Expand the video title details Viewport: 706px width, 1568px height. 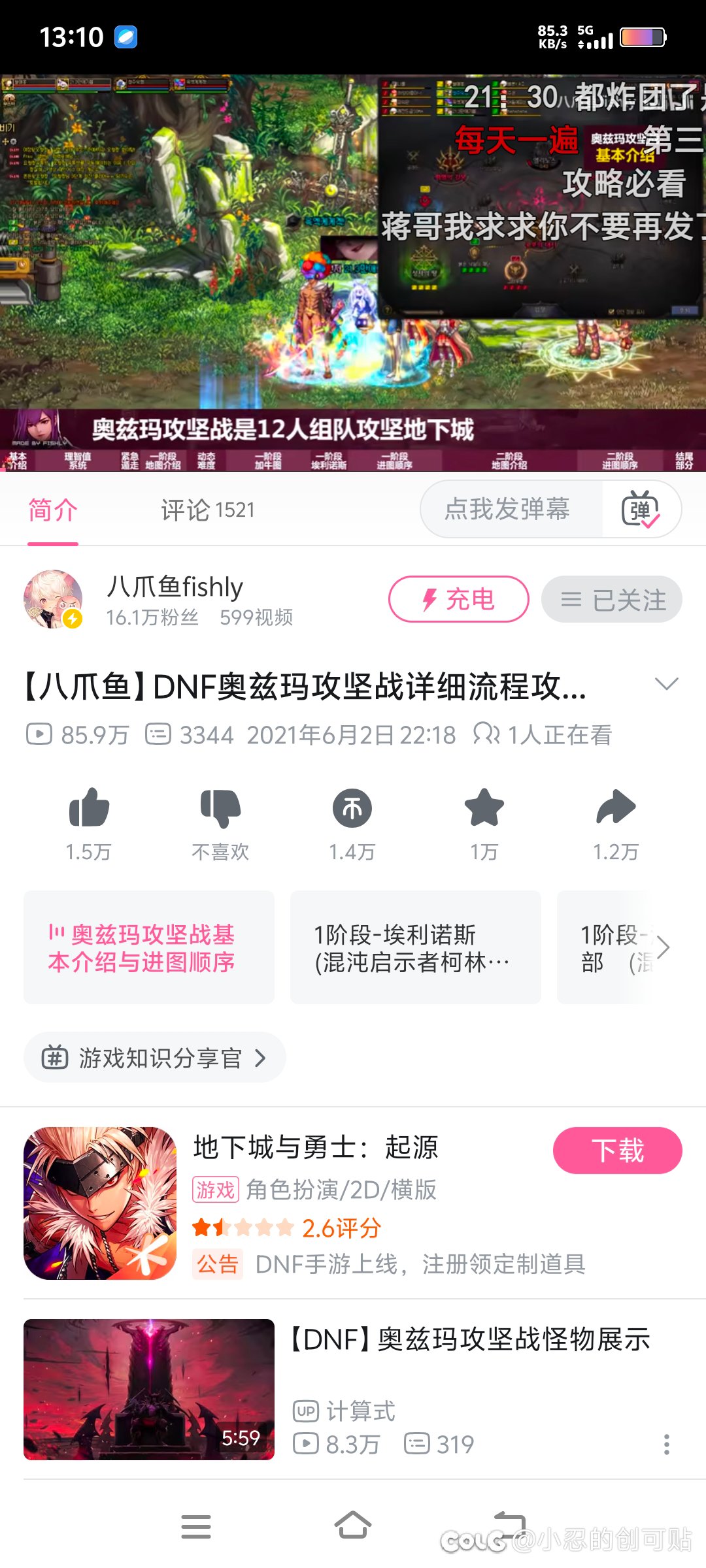click(666, 684)
